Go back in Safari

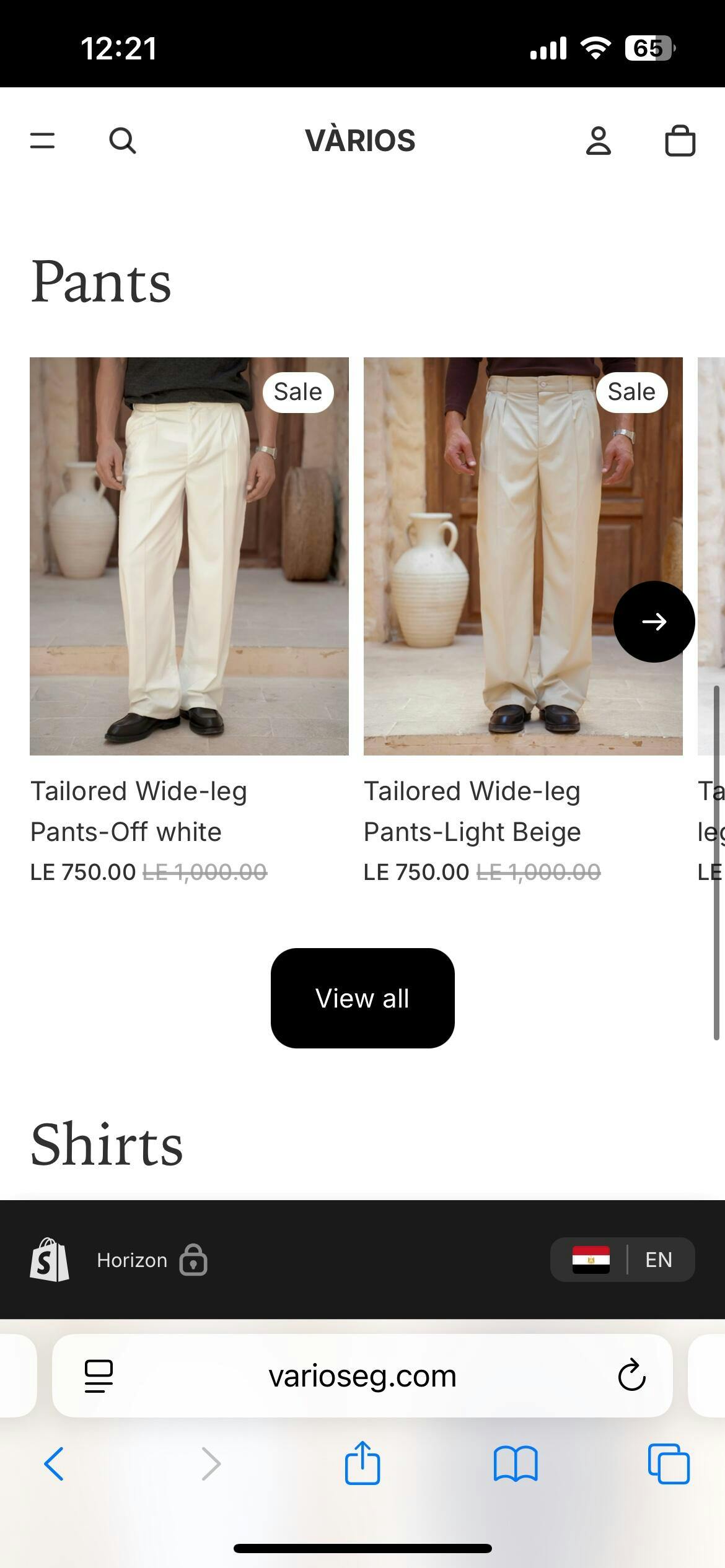(x=54, y=1464)
